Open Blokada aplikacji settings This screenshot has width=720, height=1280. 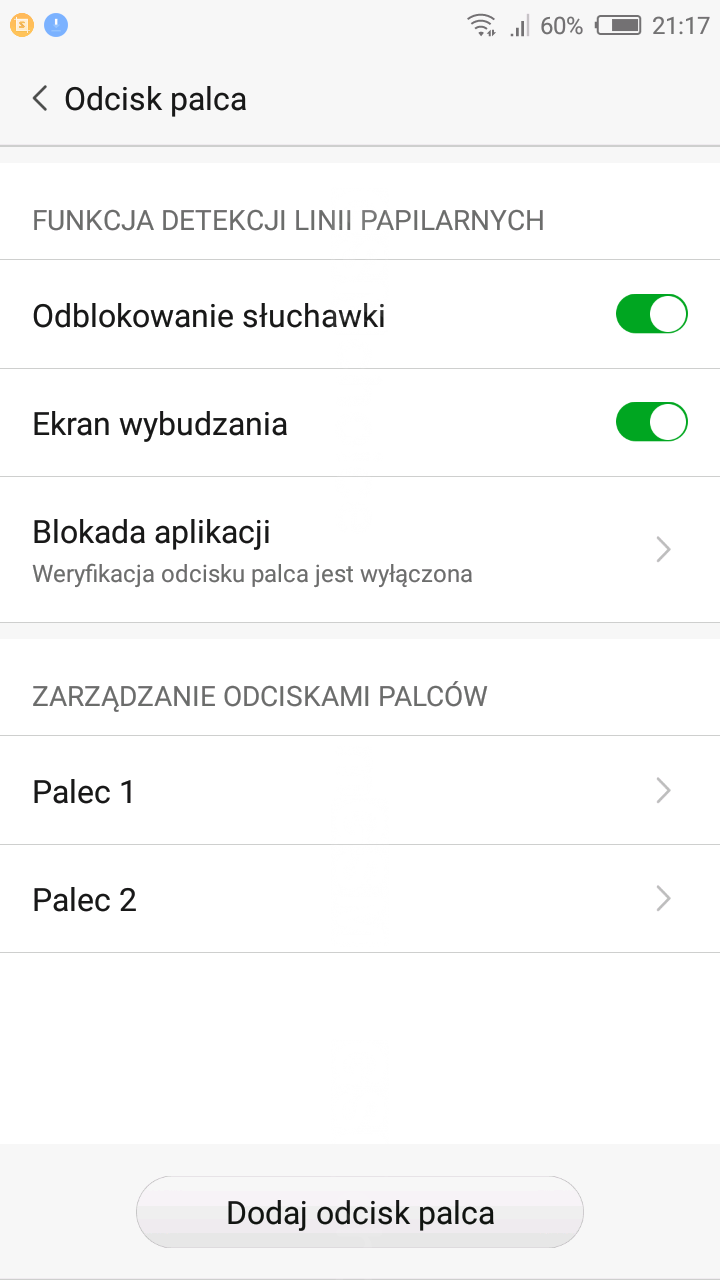[x=360, y=549]
